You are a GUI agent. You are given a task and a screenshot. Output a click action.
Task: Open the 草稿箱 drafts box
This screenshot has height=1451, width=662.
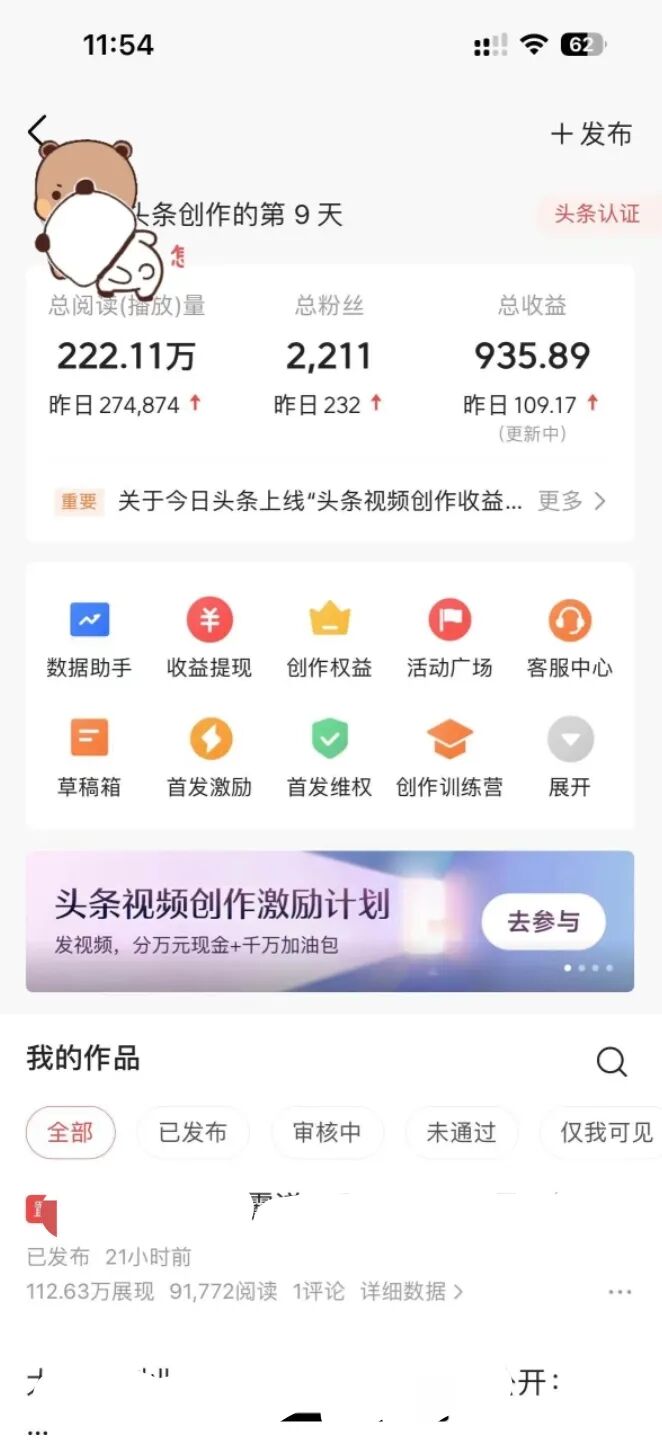89,759
